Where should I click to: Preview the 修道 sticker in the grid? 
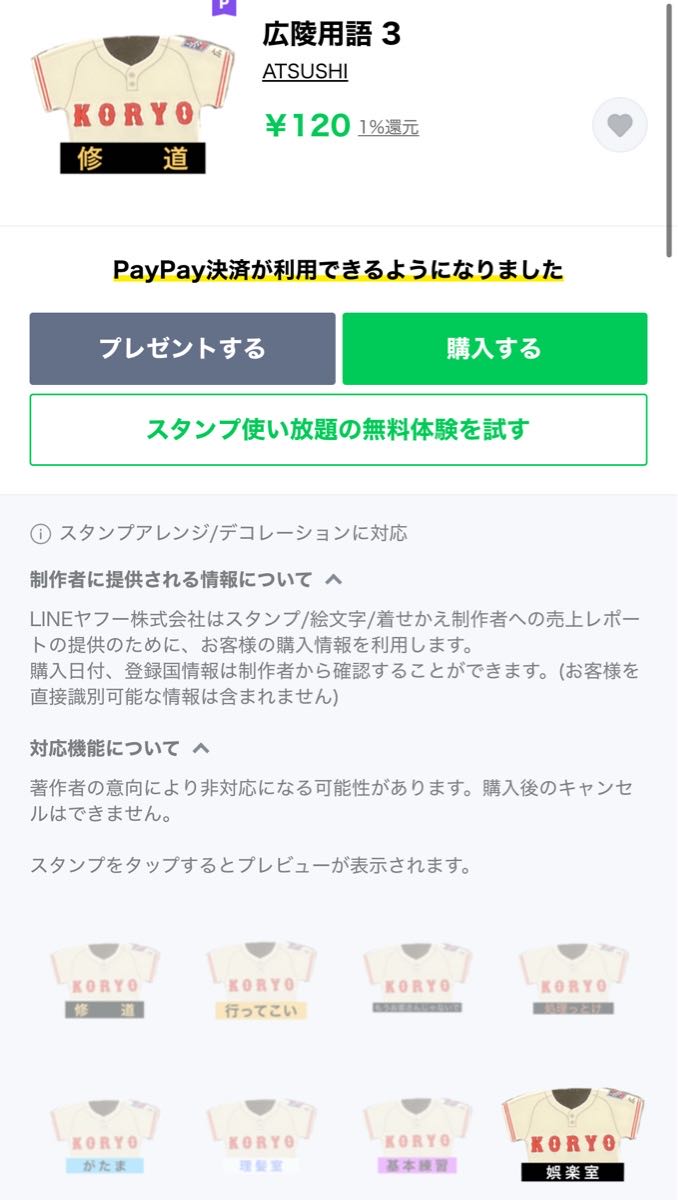click(105, 980)
